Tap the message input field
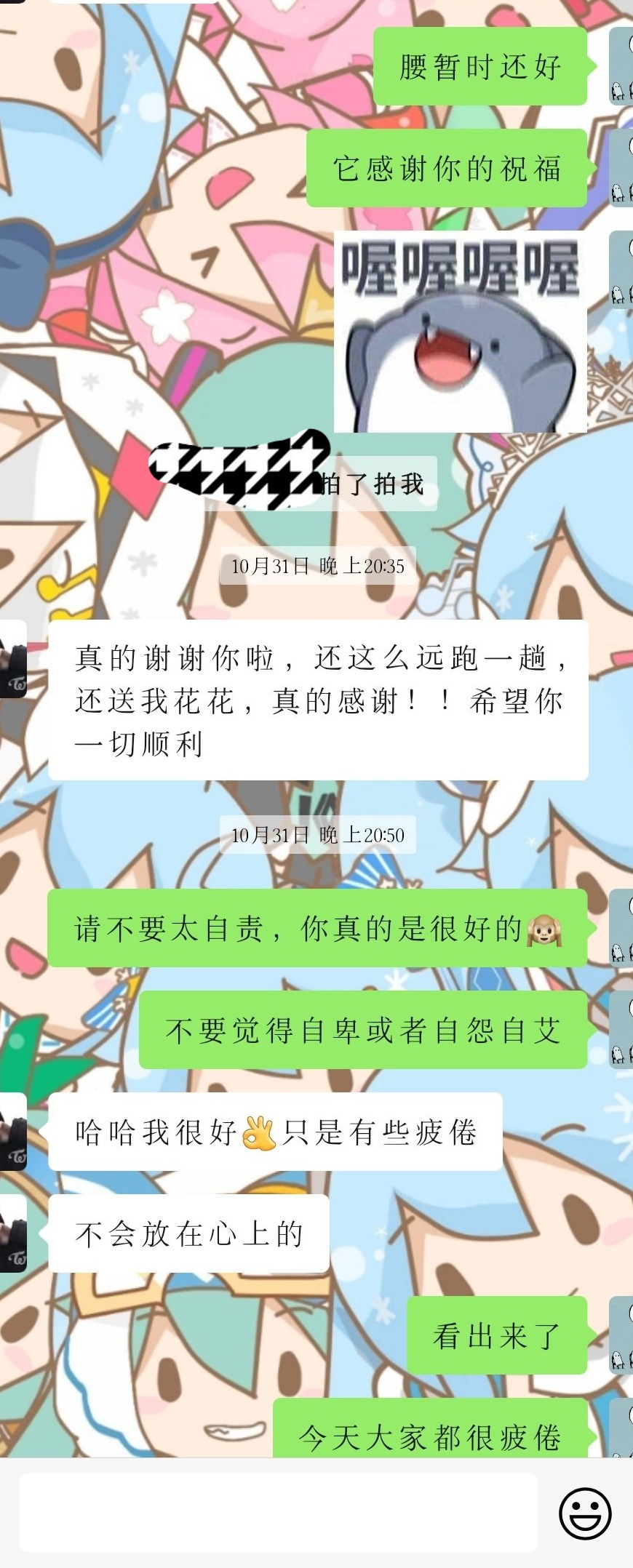The height and width of the screenshot is (1568, 633). (x=278, y=1513)
